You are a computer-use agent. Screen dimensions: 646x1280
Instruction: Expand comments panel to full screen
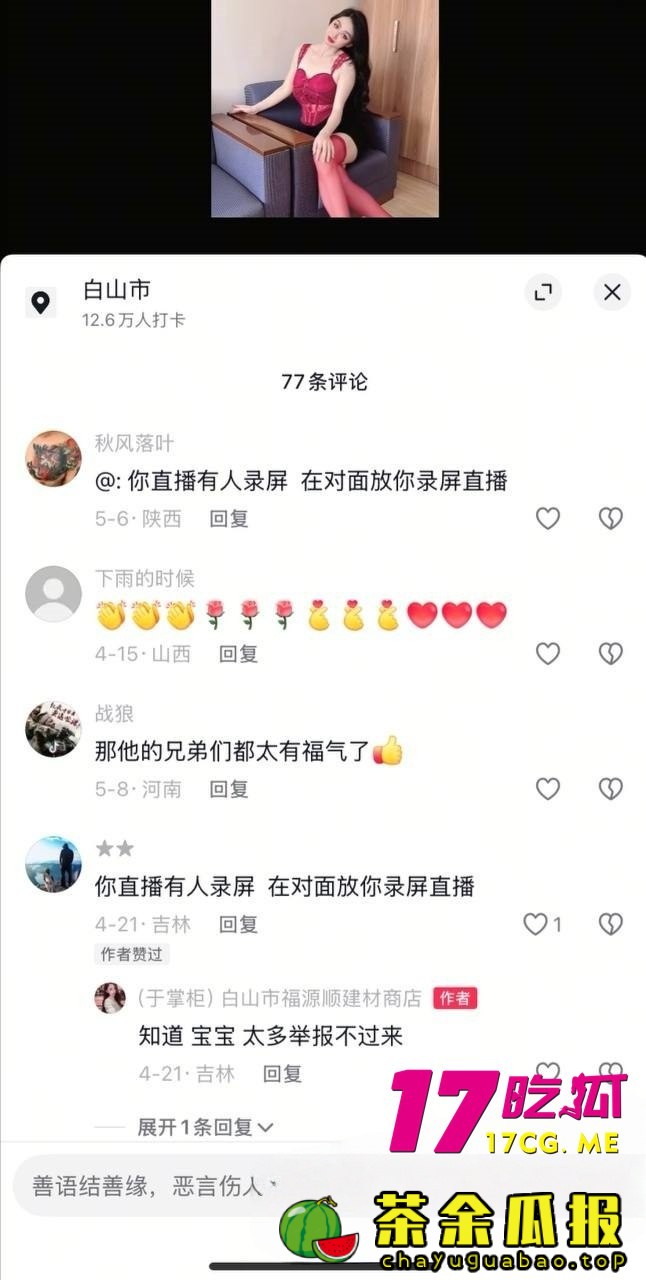coord(543,292)
